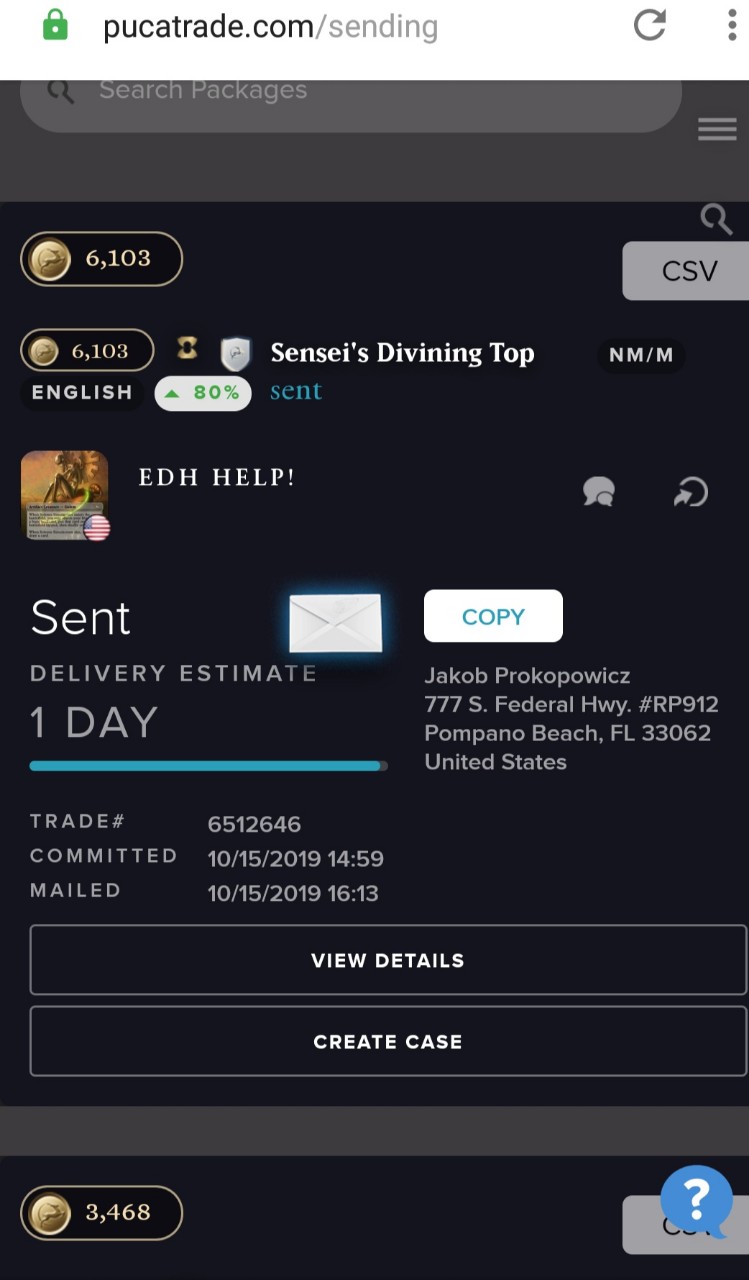Reload the page in the browser
This screenshot has height=1280, width=749.
(650, 27)
